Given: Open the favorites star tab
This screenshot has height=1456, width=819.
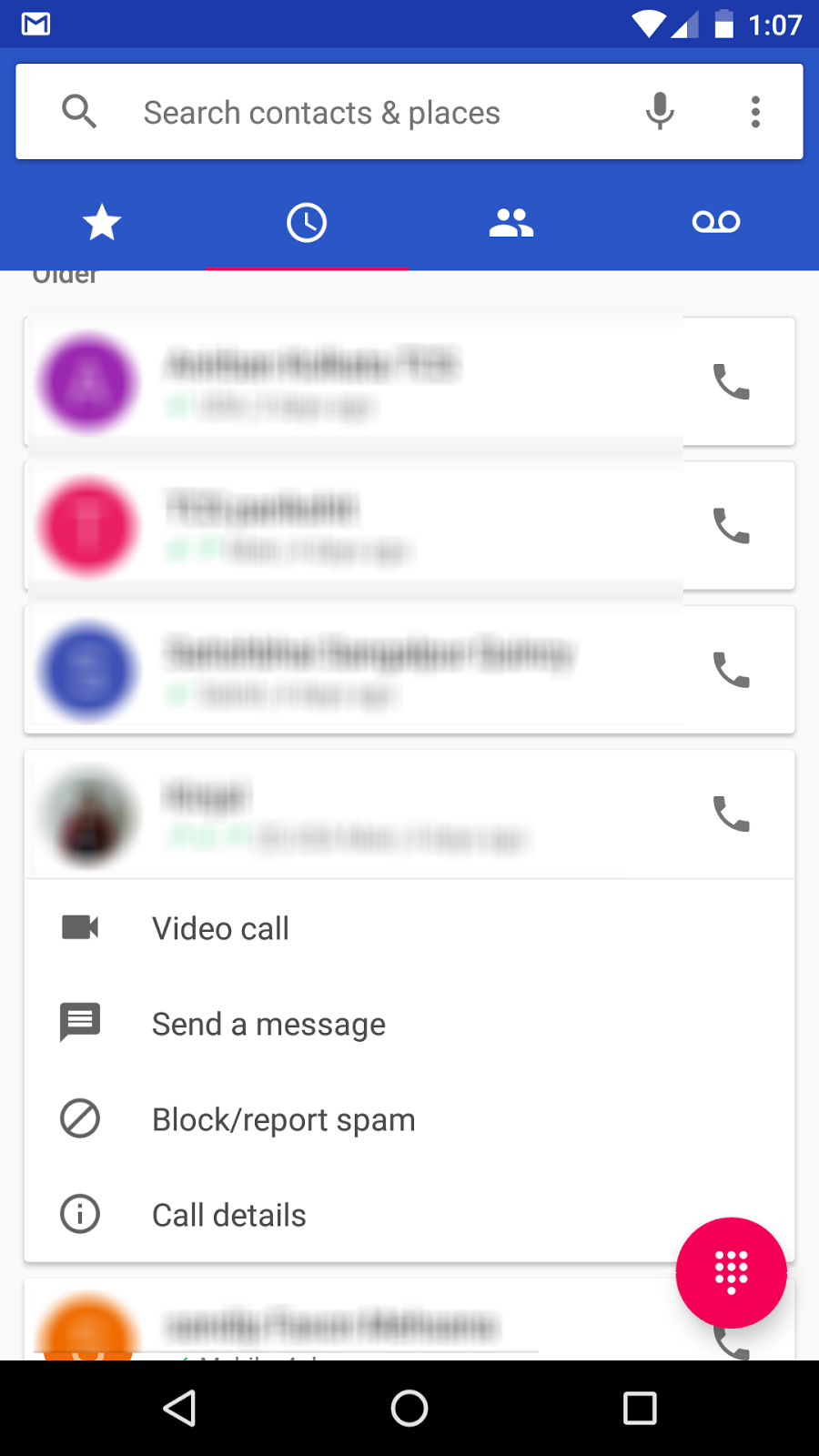Looking at the screenshot, I should (102, 221).
